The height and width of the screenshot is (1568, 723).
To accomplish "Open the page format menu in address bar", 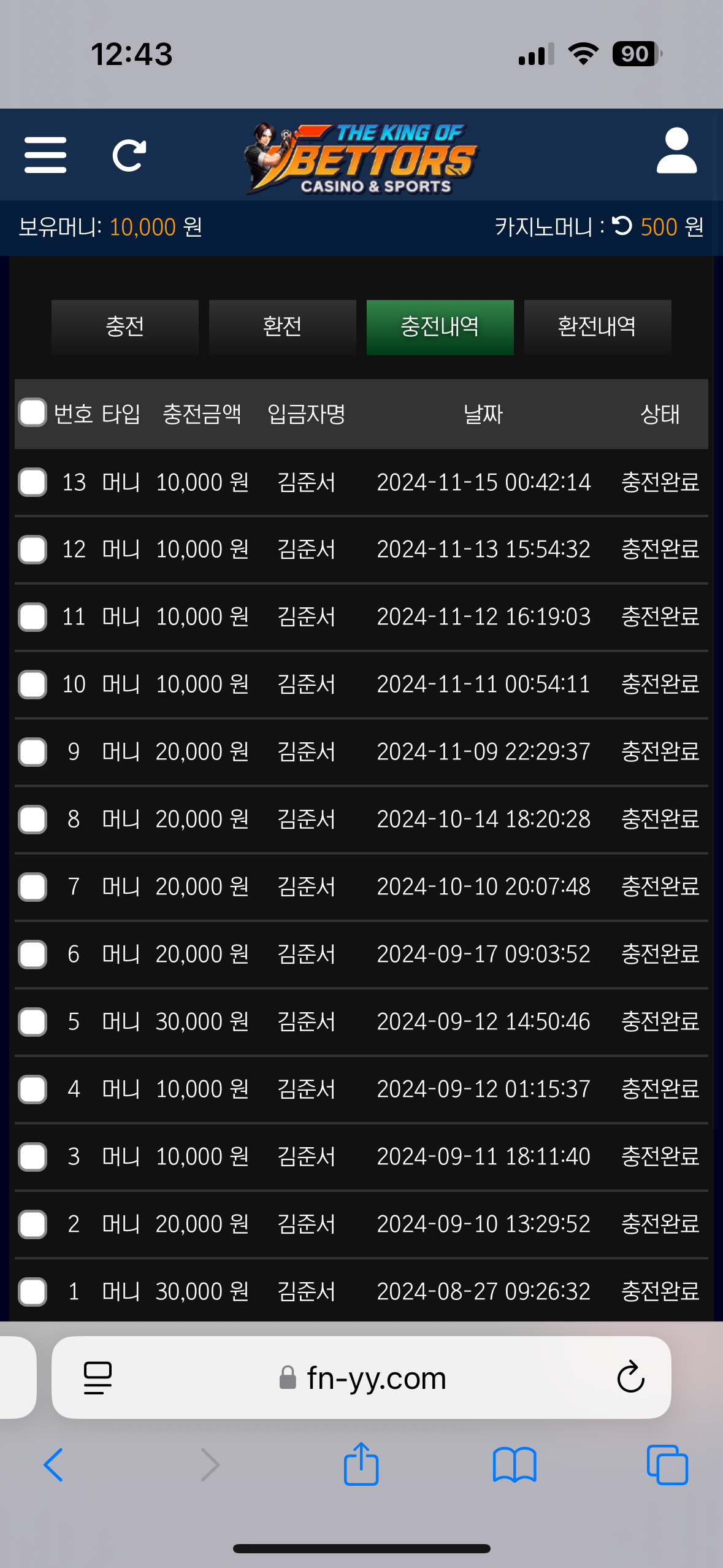I will 98,1378.
